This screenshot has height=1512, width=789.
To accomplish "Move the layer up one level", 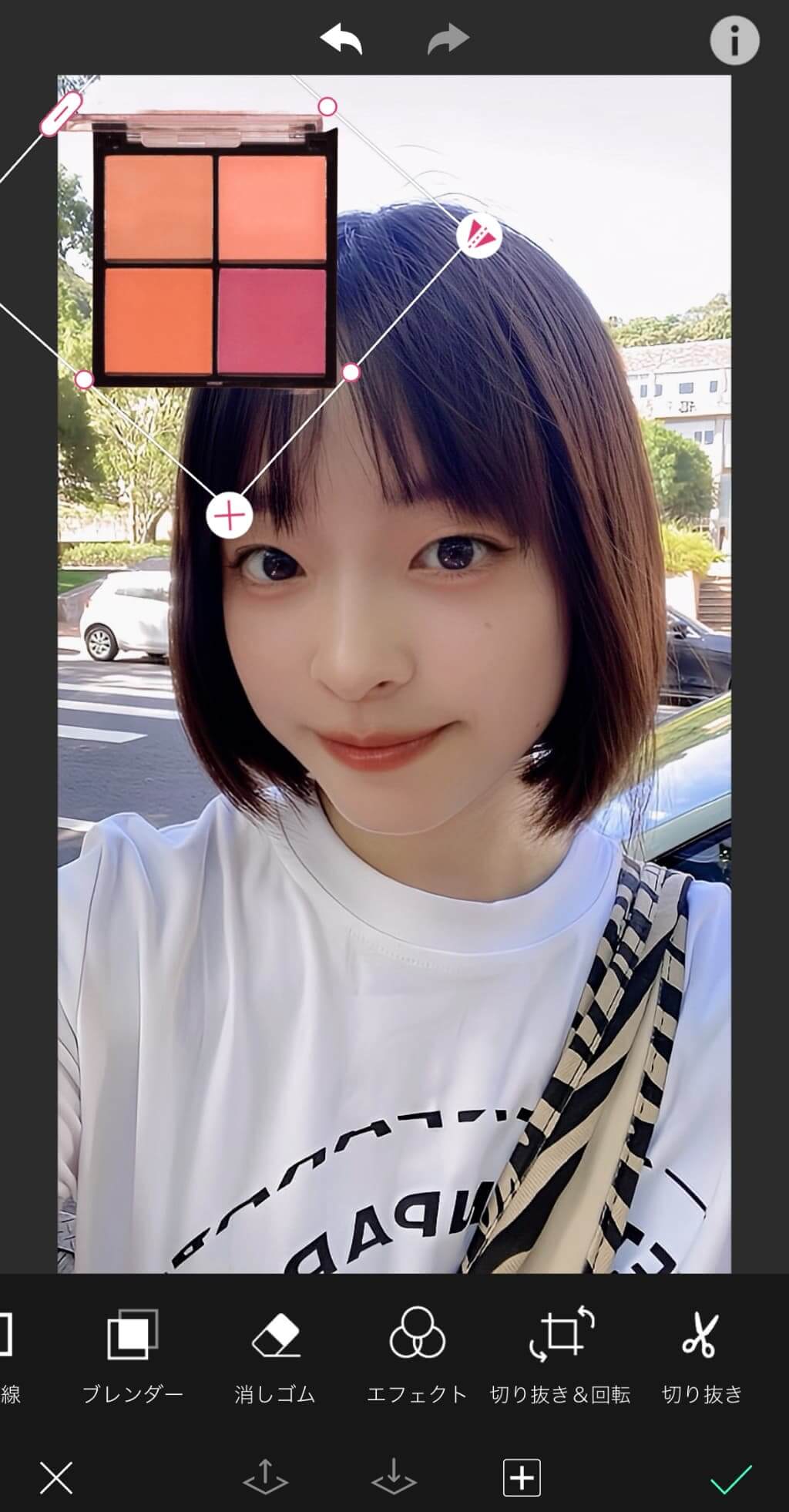I will 265,1477.
